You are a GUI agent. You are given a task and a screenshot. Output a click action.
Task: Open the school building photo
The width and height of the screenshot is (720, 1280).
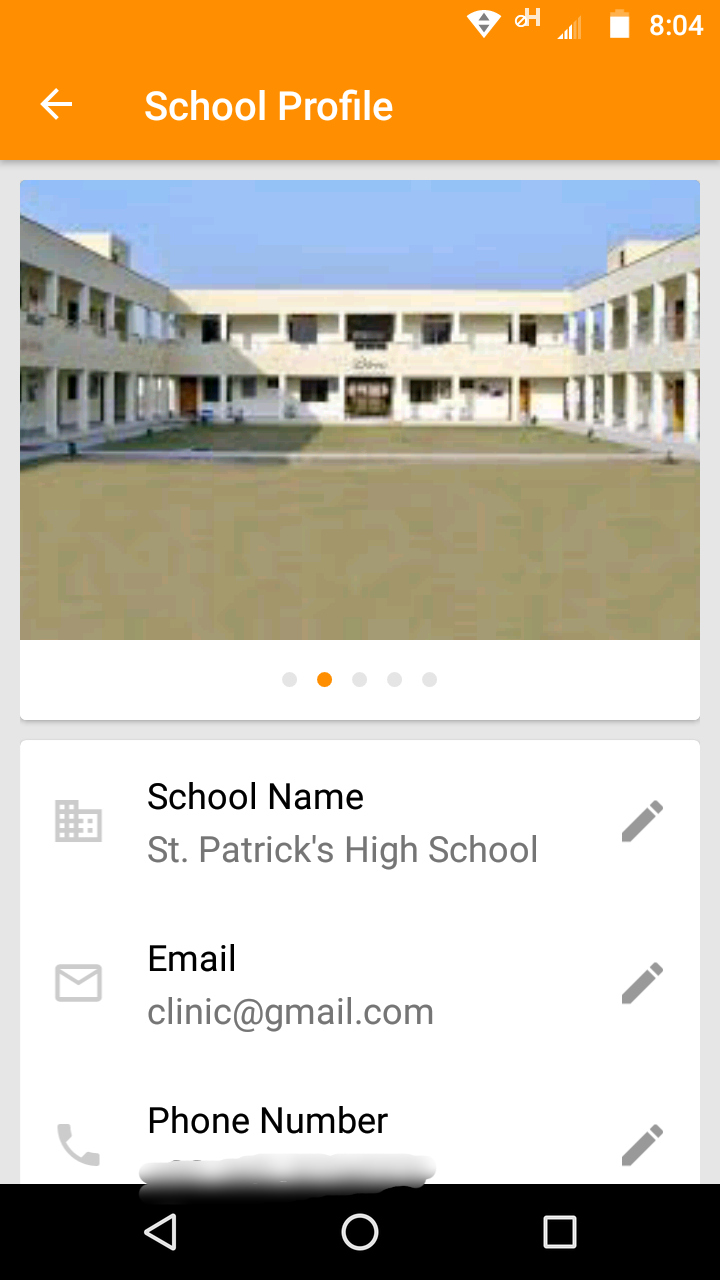click(x=360, y=410)
